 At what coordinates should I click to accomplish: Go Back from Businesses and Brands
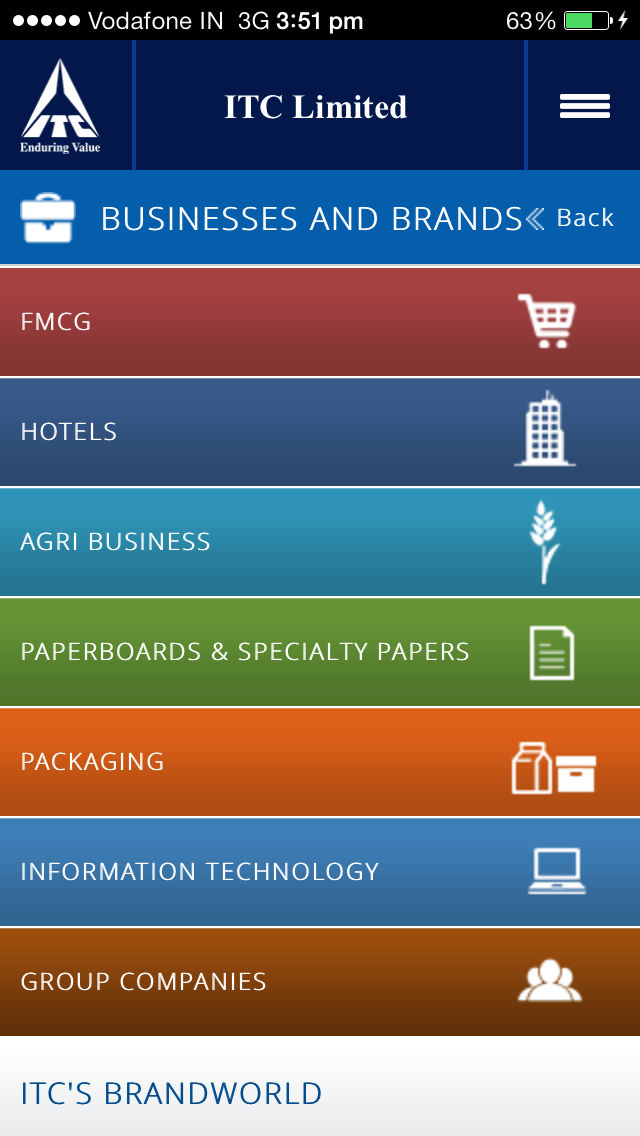pyautogui.click(x=570, y=218)
